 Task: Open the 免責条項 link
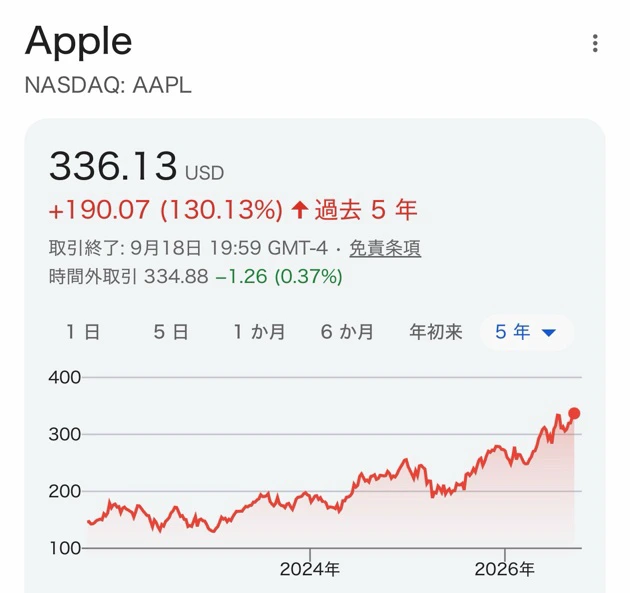click(385, 248)
